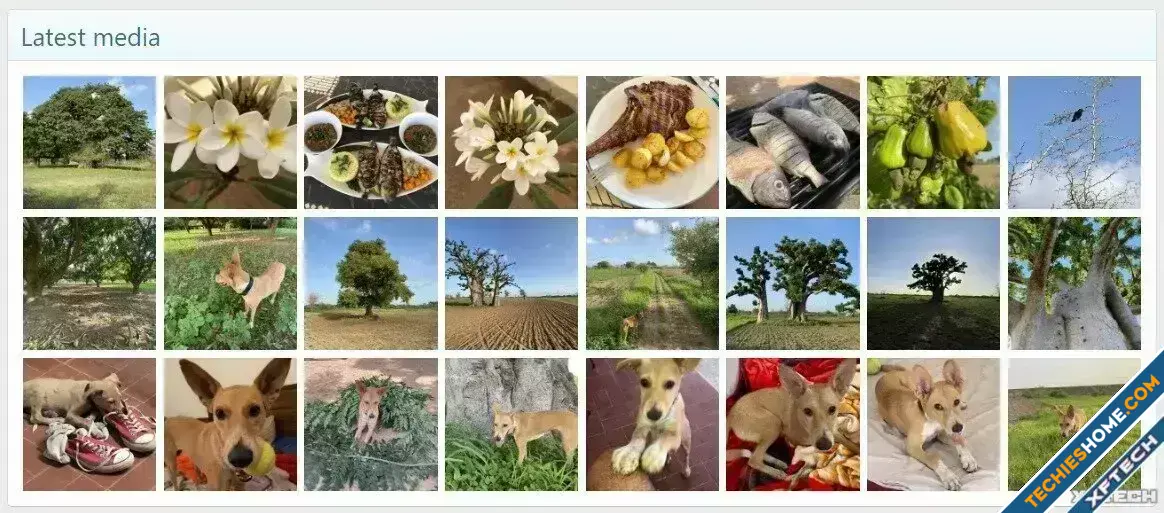
Task: View the dog standing in green plants photo
Action: coord(230,283)
